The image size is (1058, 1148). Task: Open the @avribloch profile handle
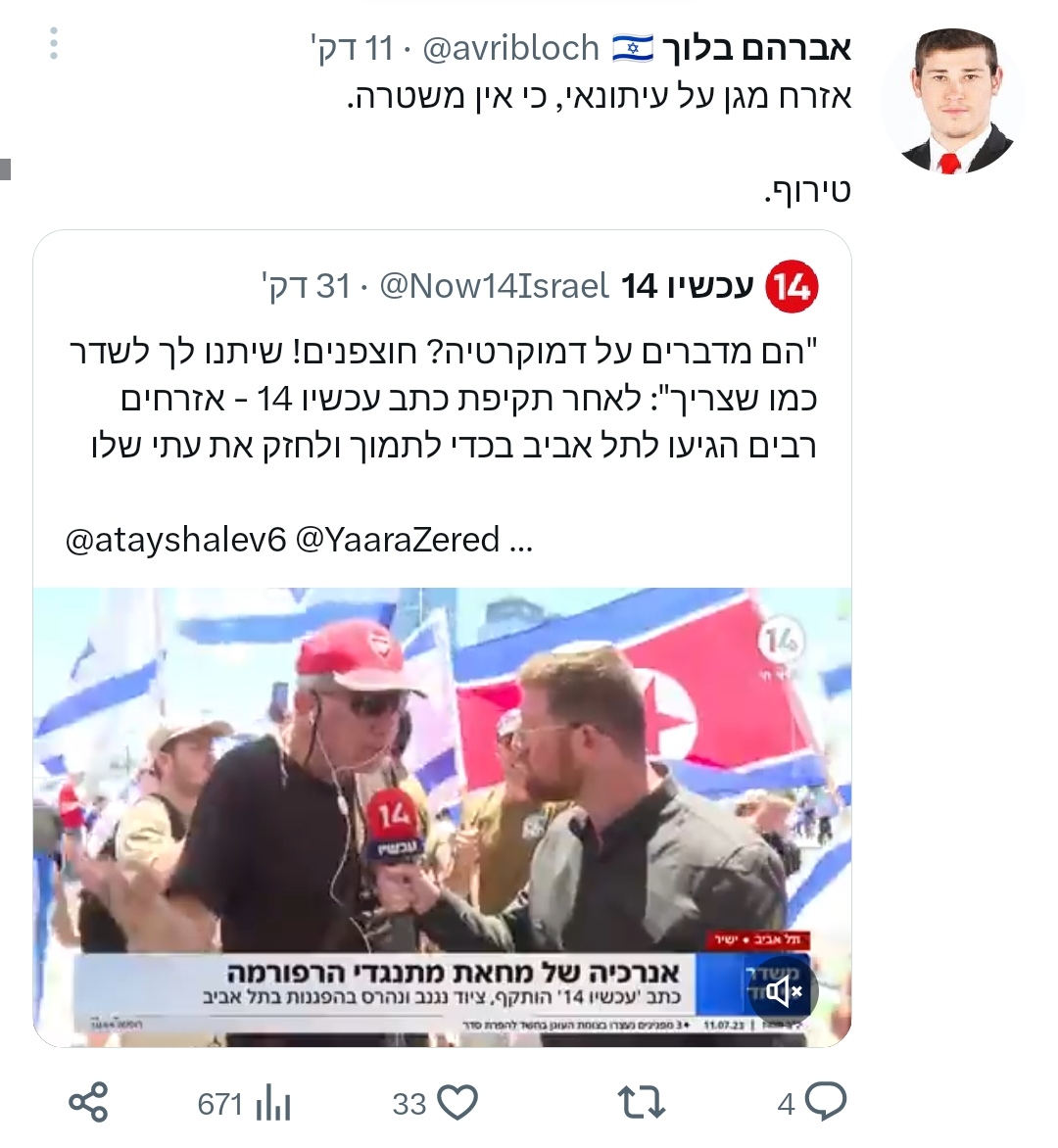(x=509, y=47)
